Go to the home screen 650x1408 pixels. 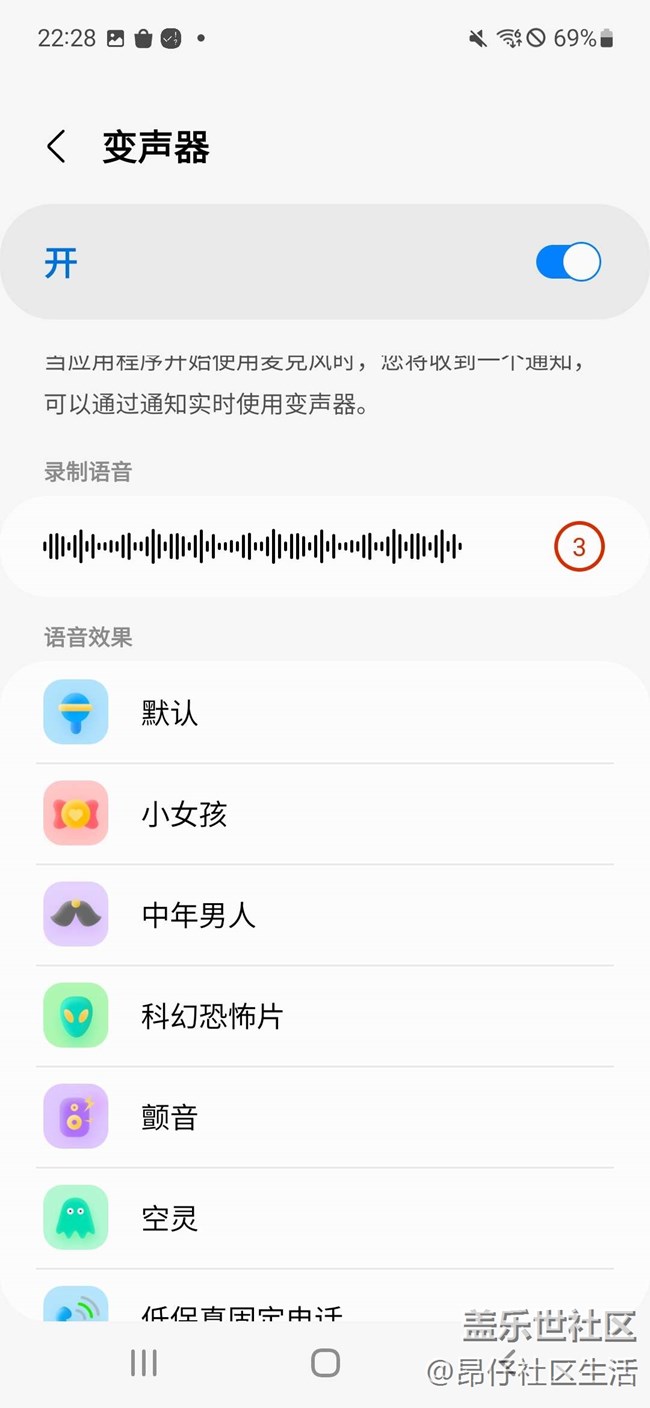pyautogui.click(x=325, y=1362)
